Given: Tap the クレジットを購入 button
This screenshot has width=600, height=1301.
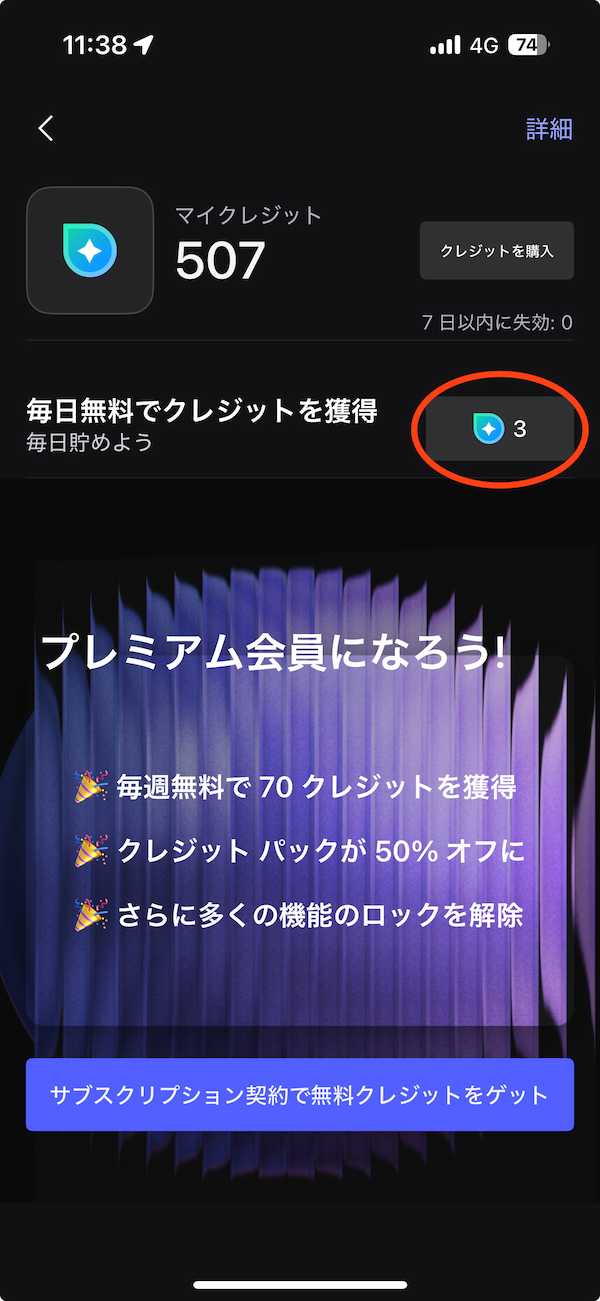Looking at the screenshot, I should [x=497, y=250].
